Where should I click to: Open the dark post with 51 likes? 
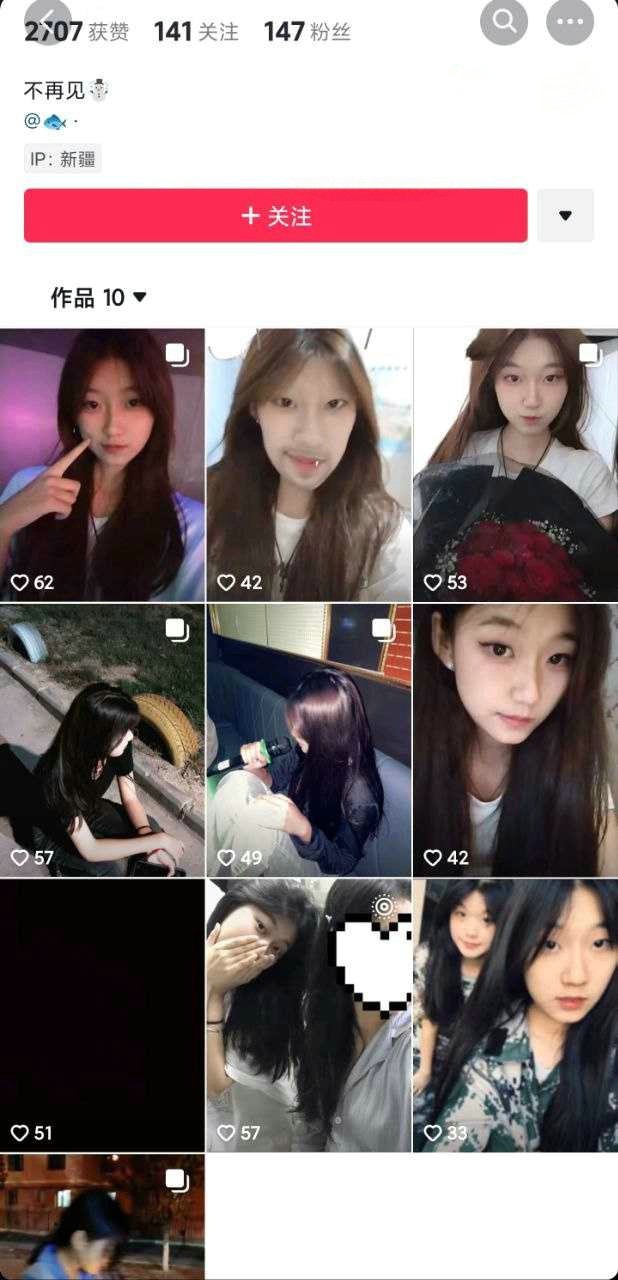(102, 1015)
